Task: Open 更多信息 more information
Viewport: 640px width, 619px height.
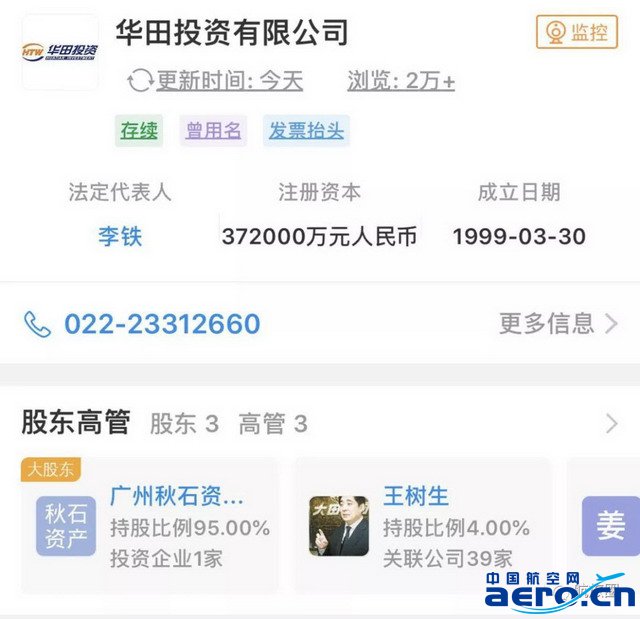Action: [x=557, y=323]
